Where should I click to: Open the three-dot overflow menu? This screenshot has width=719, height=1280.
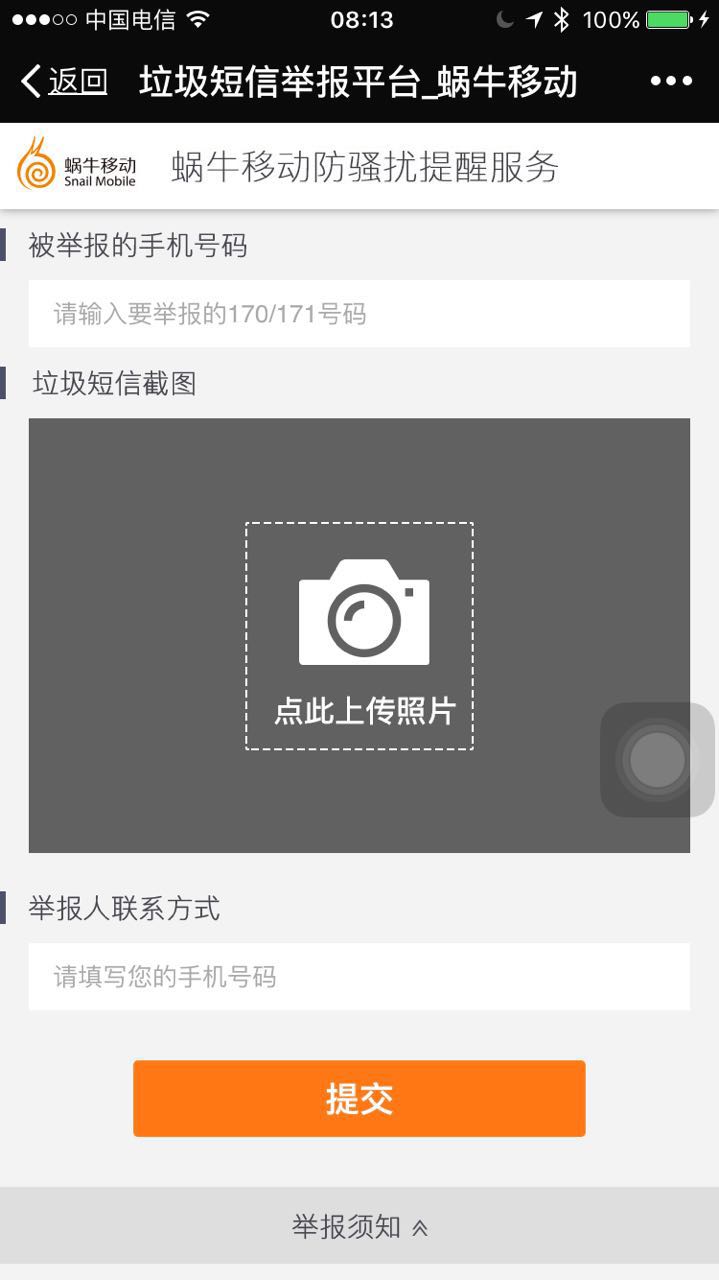pyautogui.click(x=670, y=81)
